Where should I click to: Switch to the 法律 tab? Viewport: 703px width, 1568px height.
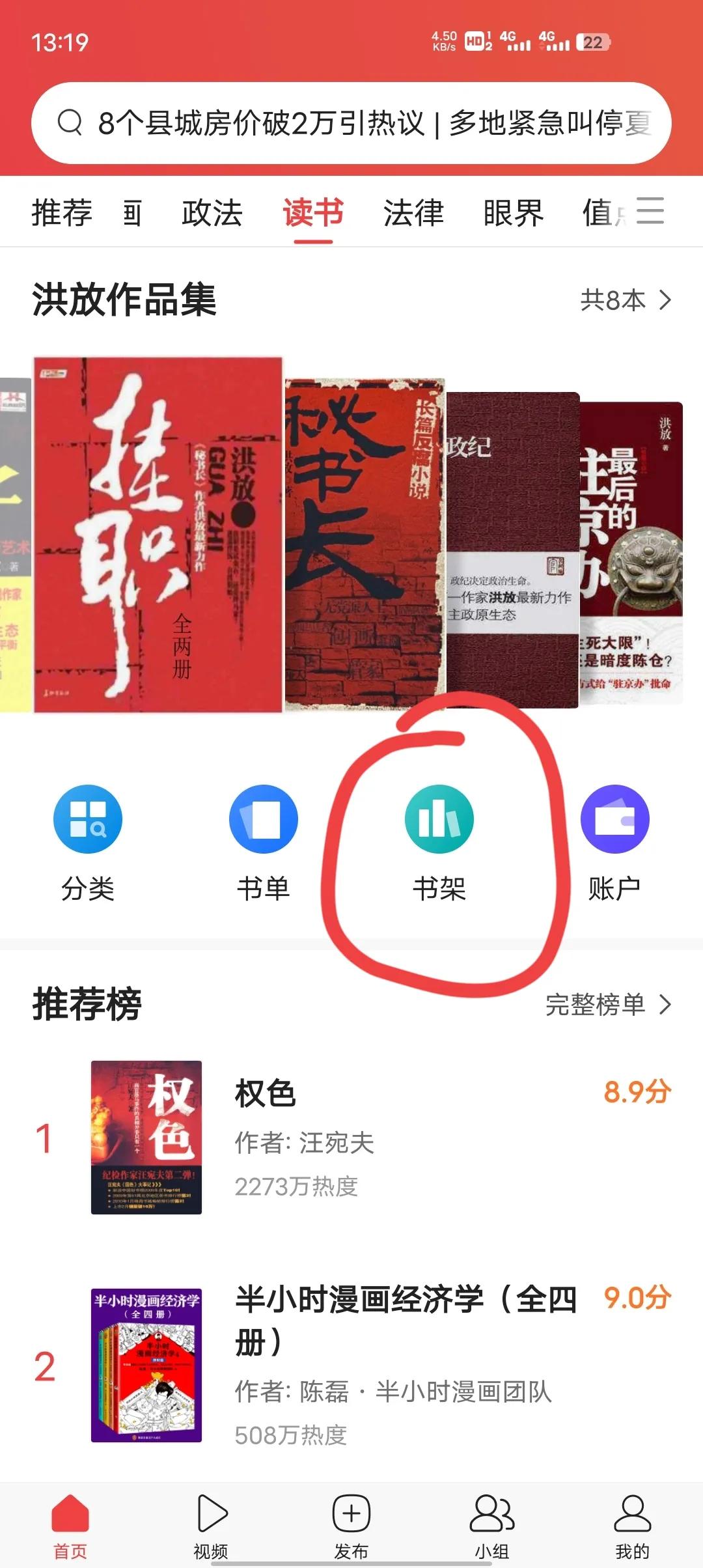coord(413,212)
